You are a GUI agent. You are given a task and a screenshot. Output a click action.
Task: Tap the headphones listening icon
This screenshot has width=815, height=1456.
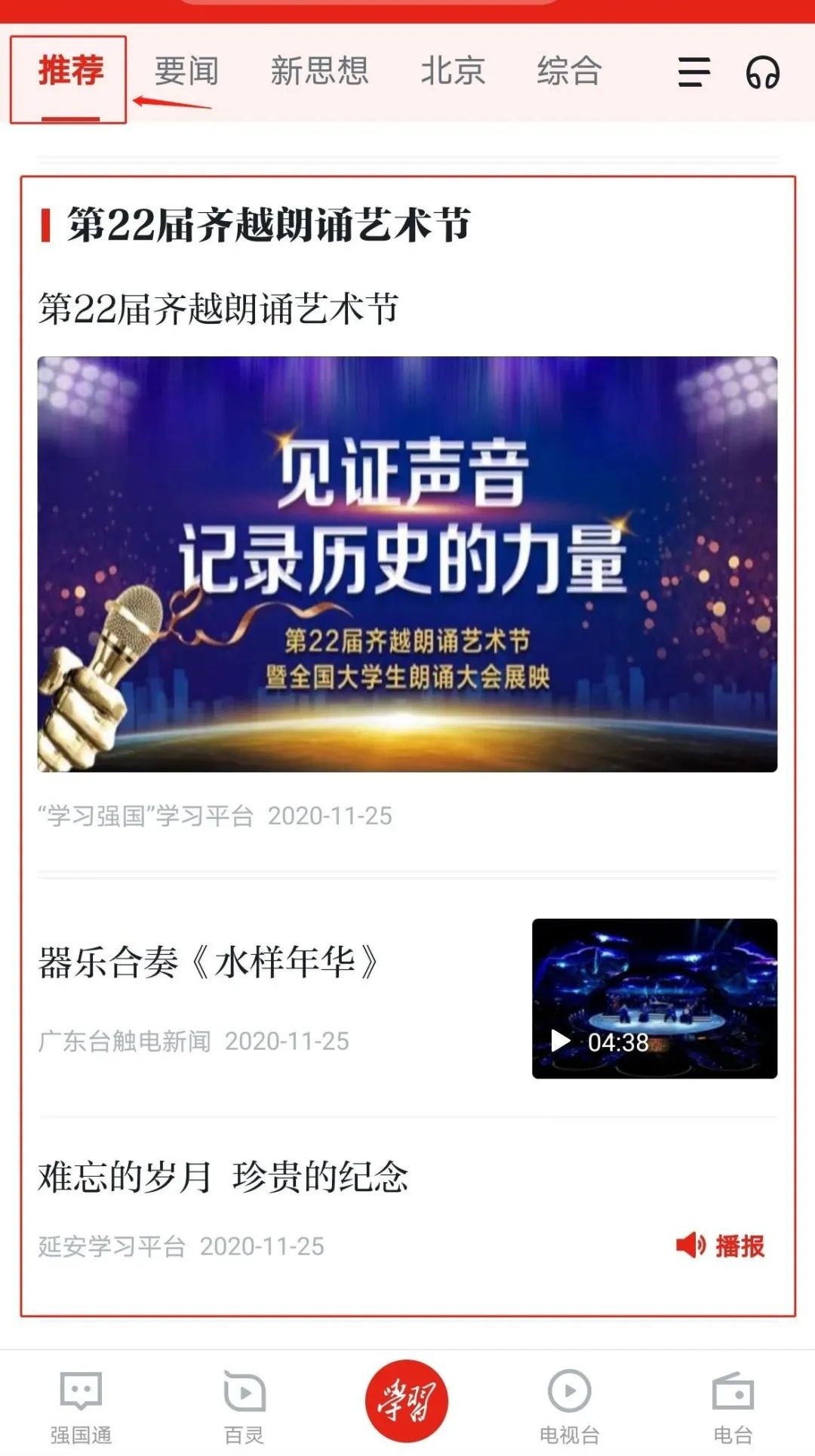click(762, 73)
